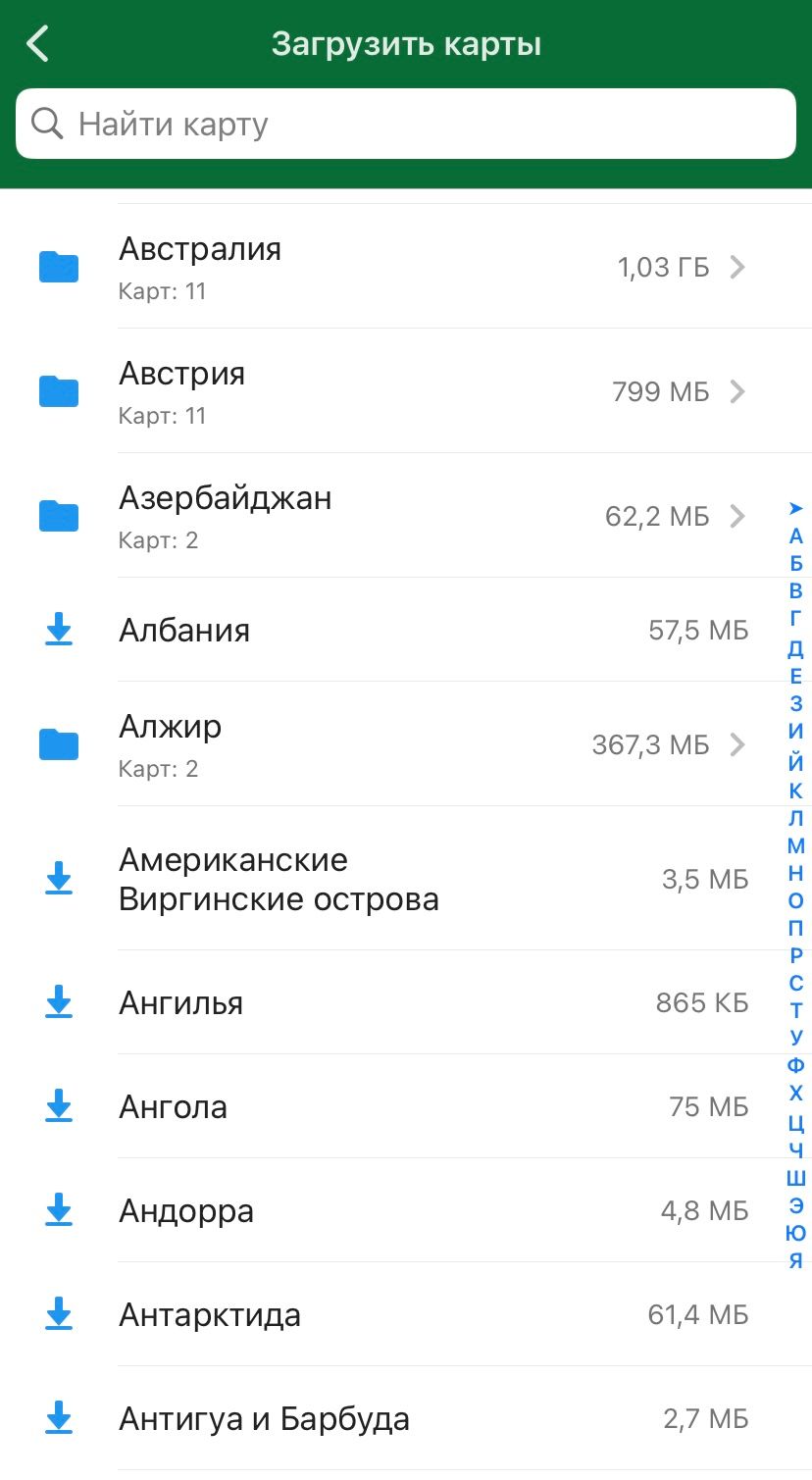
Task: Expand the Австрия region via its chevron
Action: click(x=737, y=390)
